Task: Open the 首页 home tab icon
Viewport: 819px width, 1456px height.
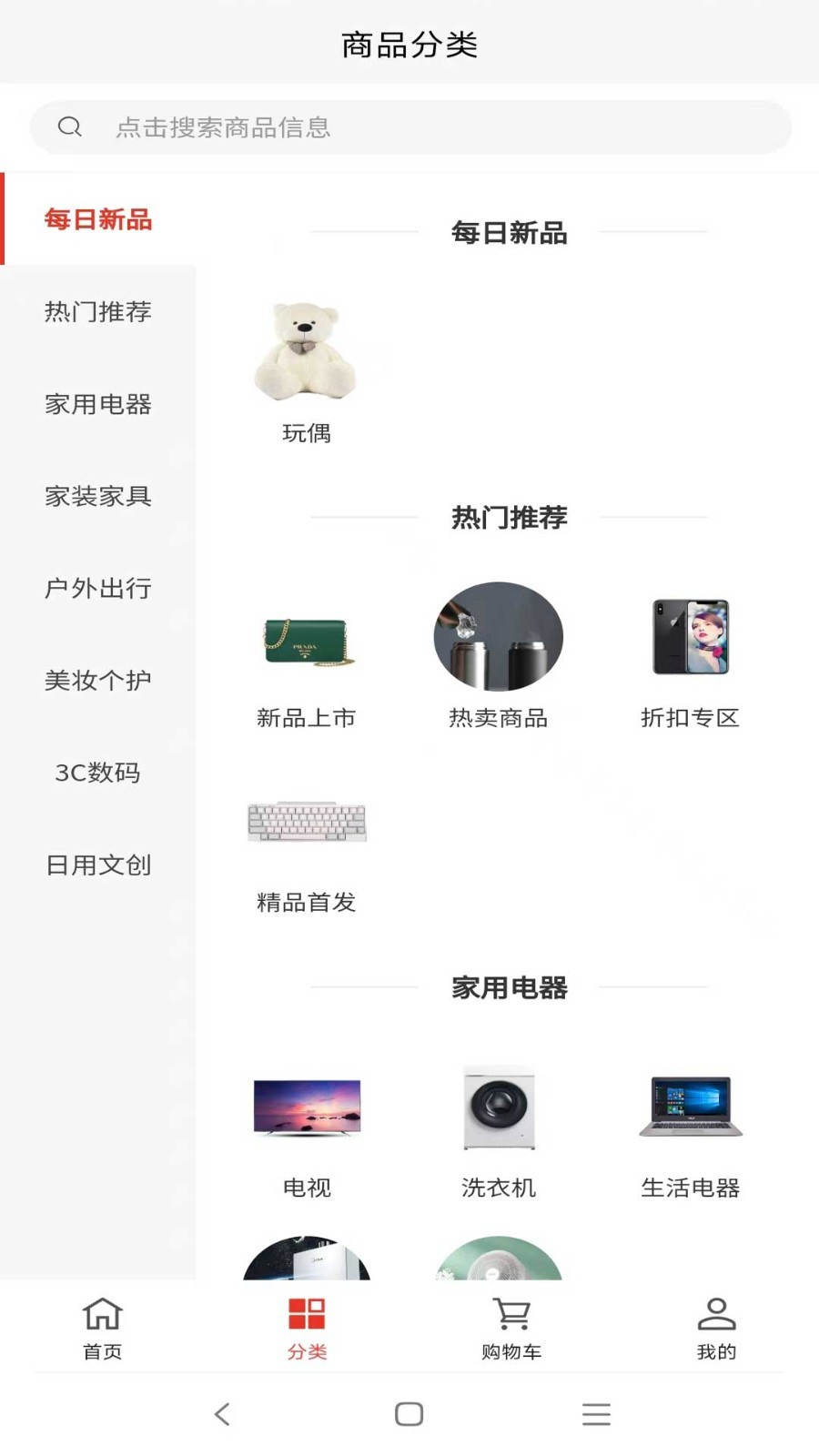Action: coord(101,1313)
